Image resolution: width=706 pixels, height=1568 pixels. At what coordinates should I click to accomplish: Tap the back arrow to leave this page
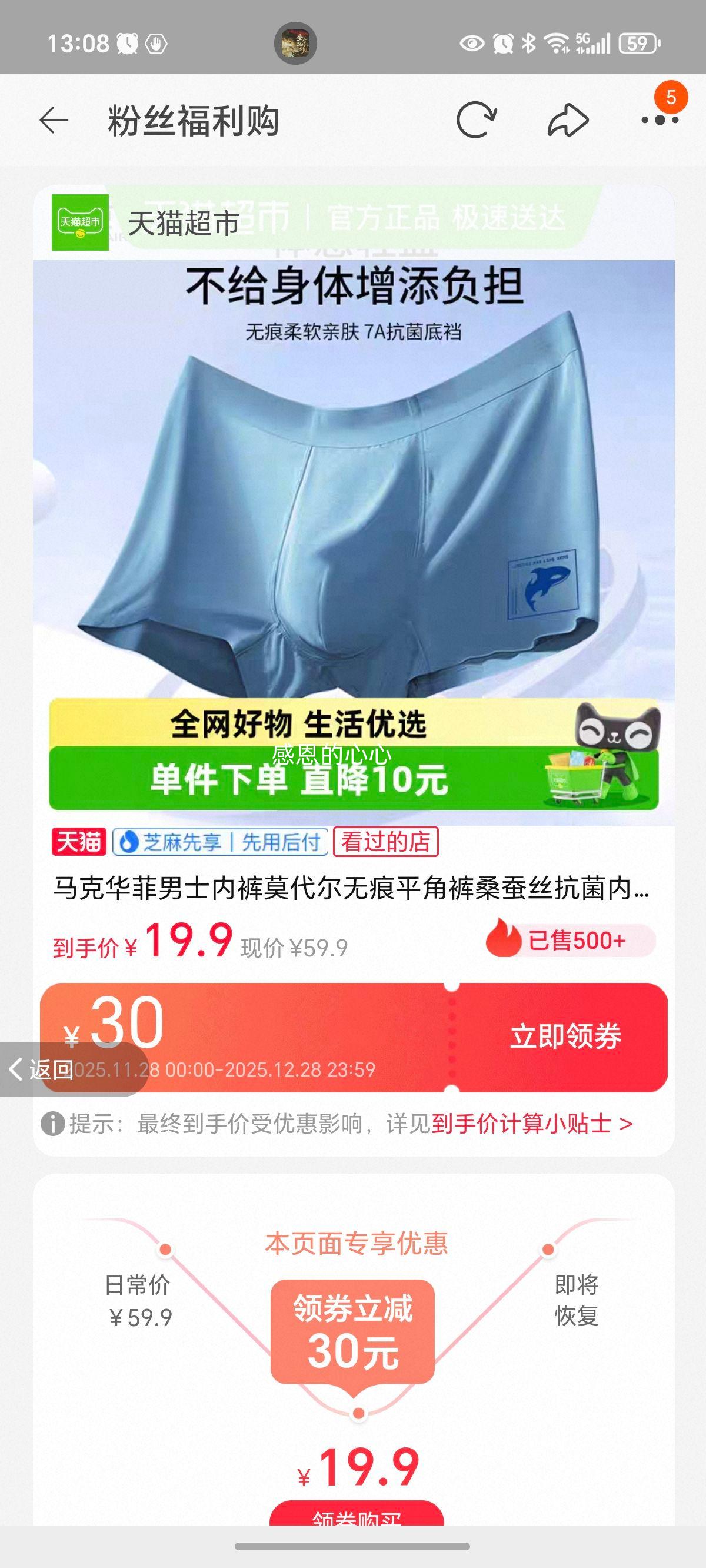tap(55, 120)
